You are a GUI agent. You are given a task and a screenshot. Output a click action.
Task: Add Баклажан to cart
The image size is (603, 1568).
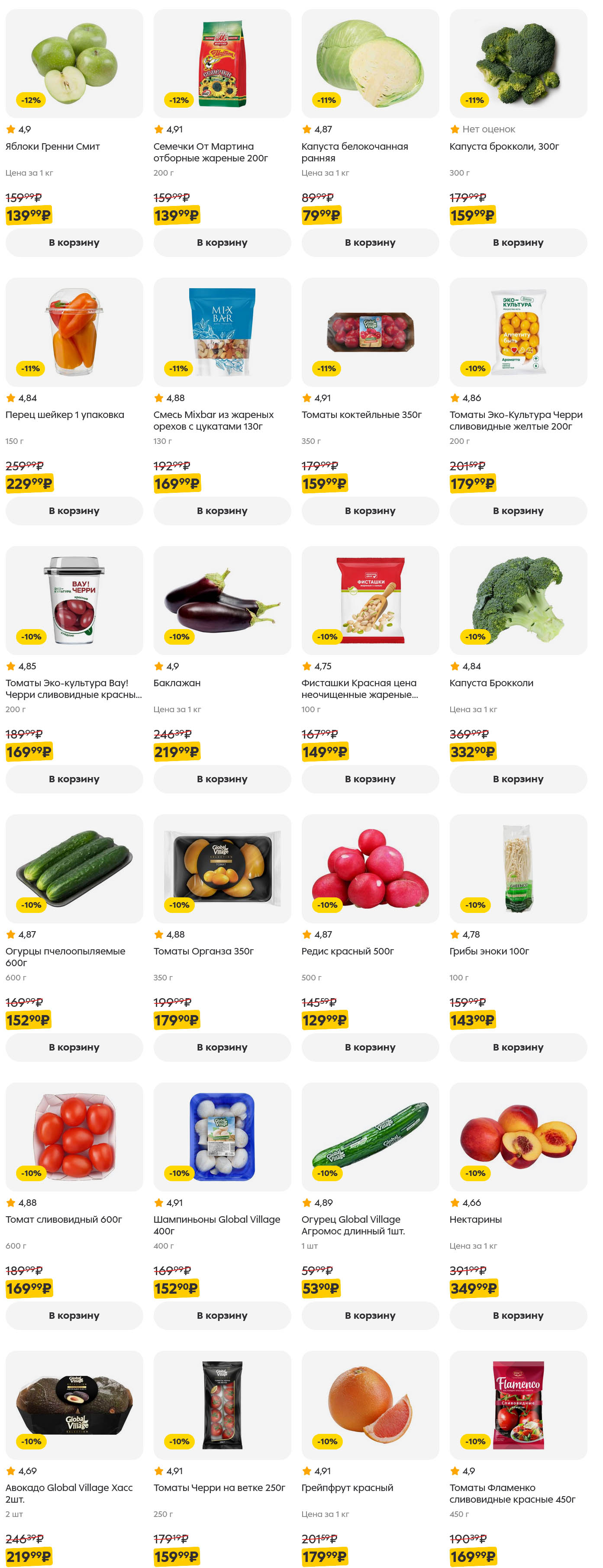point(222,779)
